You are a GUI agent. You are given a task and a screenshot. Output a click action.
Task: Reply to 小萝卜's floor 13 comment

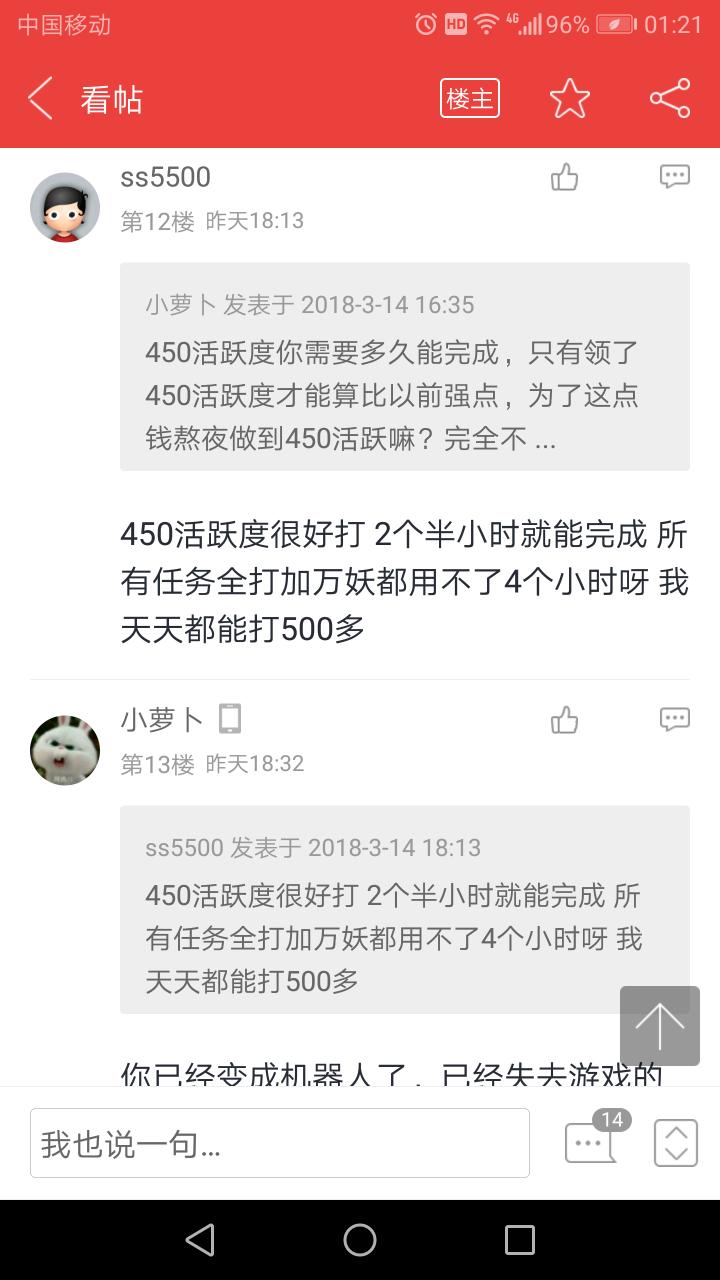675,720
